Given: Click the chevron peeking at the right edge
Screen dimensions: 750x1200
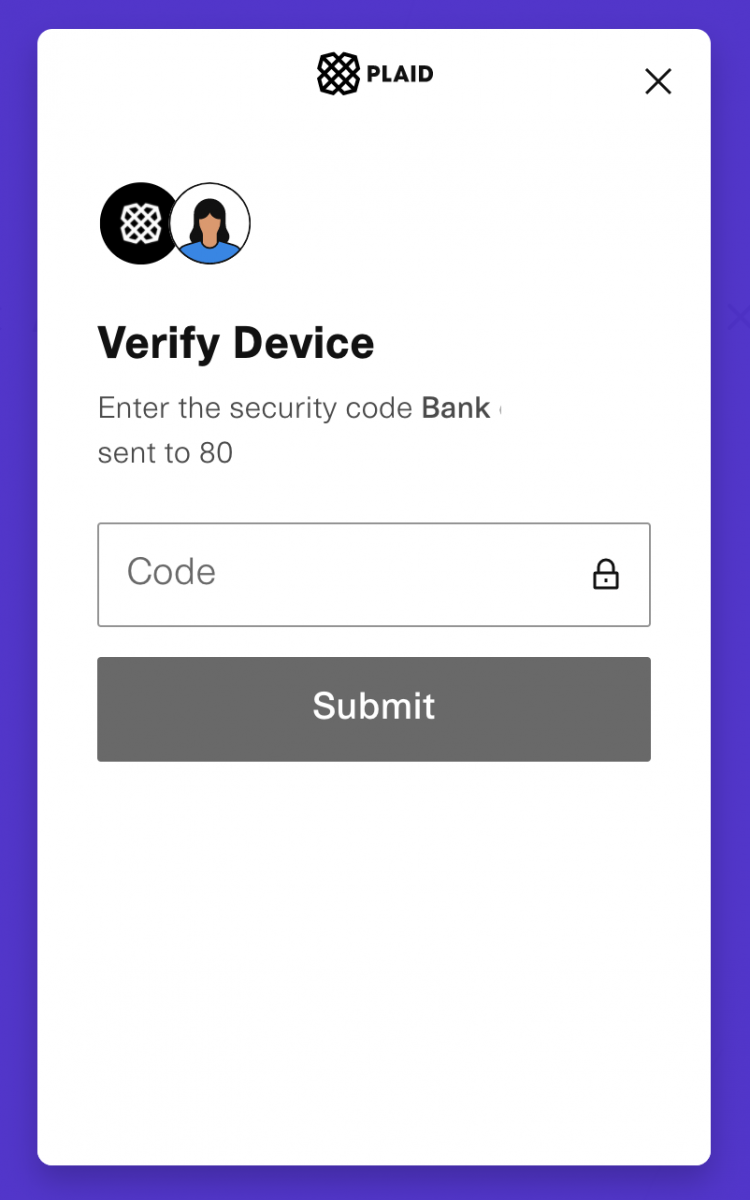Looking at the screenshot, I should coord(737,317).
